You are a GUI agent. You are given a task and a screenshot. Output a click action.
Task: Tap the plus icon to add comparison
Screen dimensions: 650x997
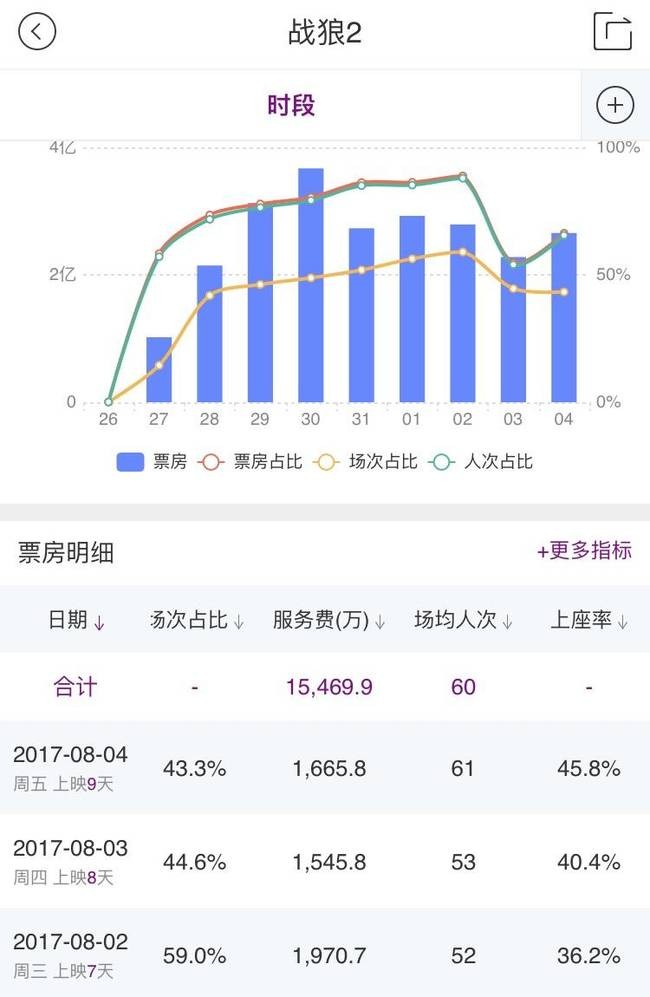click(615, 105)
